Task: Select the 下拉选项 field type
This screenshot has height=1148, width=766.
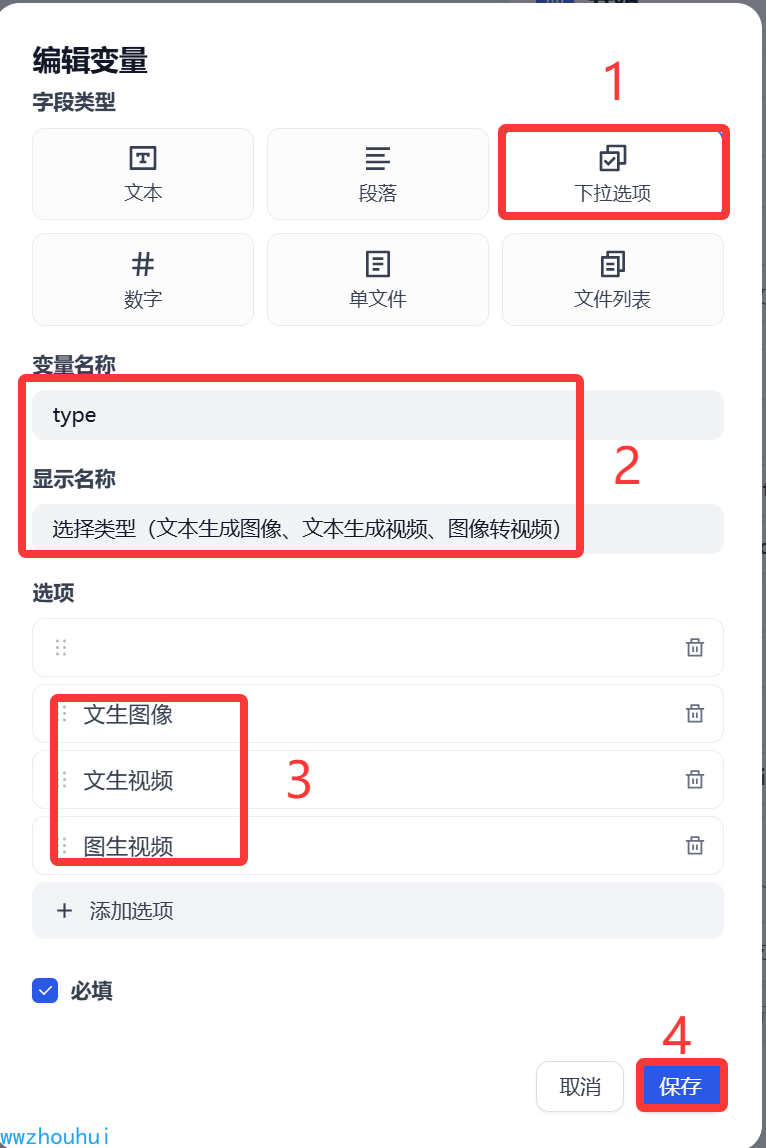Action: pos(612,174)
